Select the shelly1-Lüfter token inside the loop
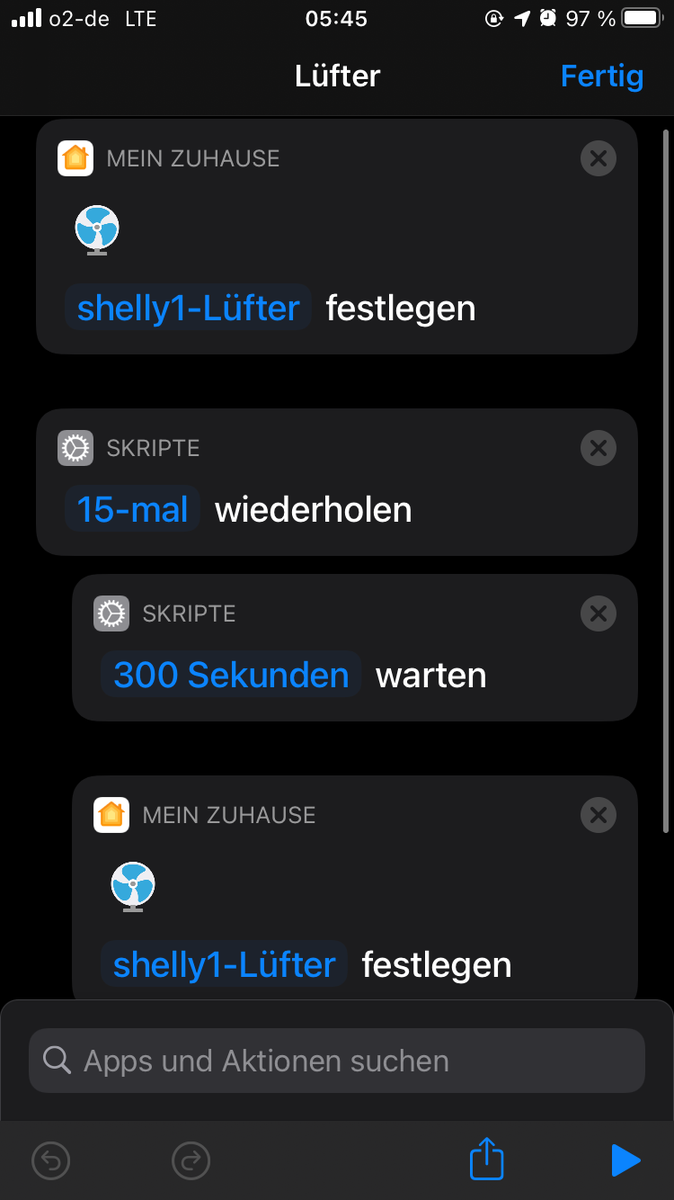 coord(224,965)
